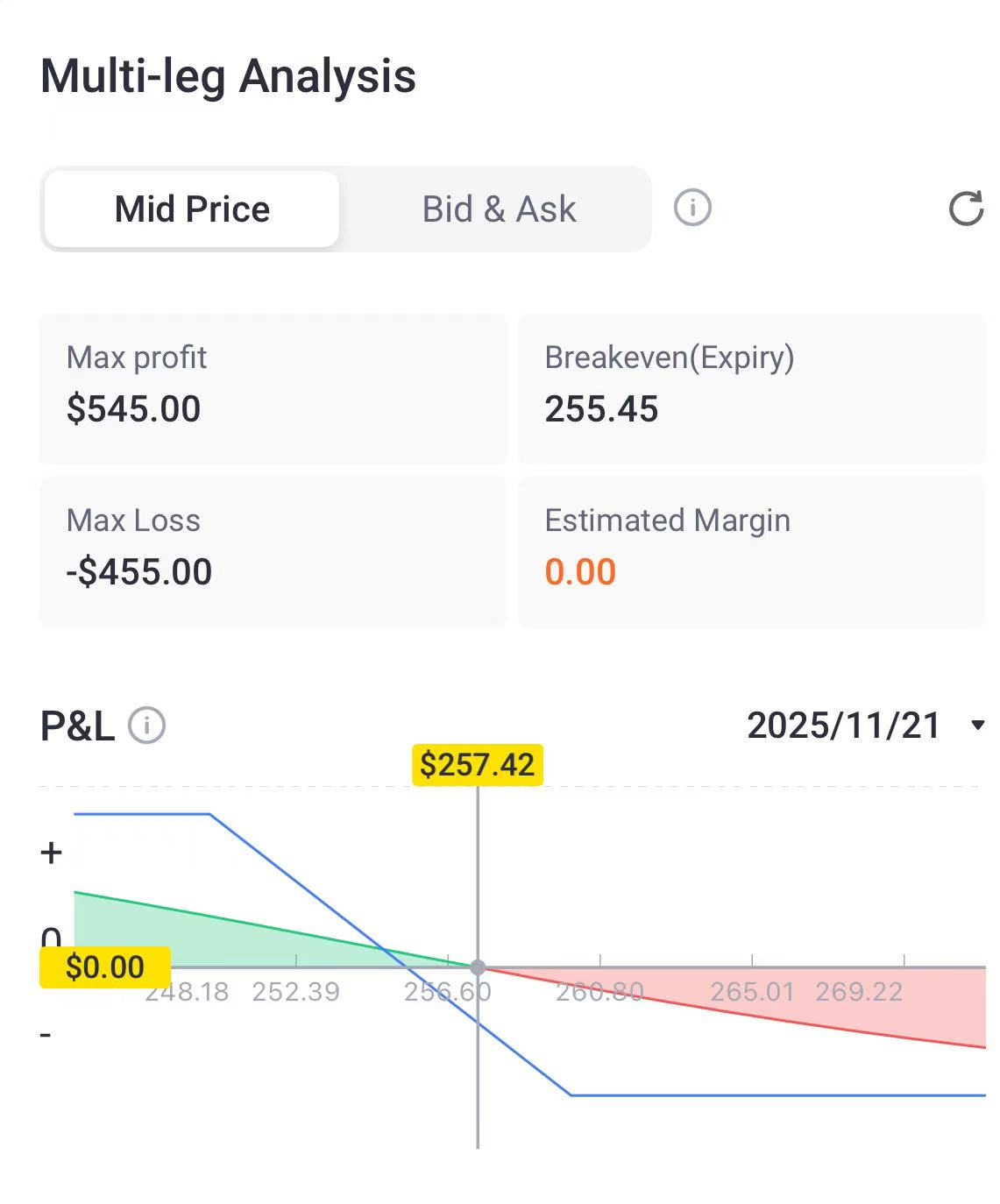Select the Mid Price pricing mode
Viewport: 1000px width, 1204px height.
[191, 209]
